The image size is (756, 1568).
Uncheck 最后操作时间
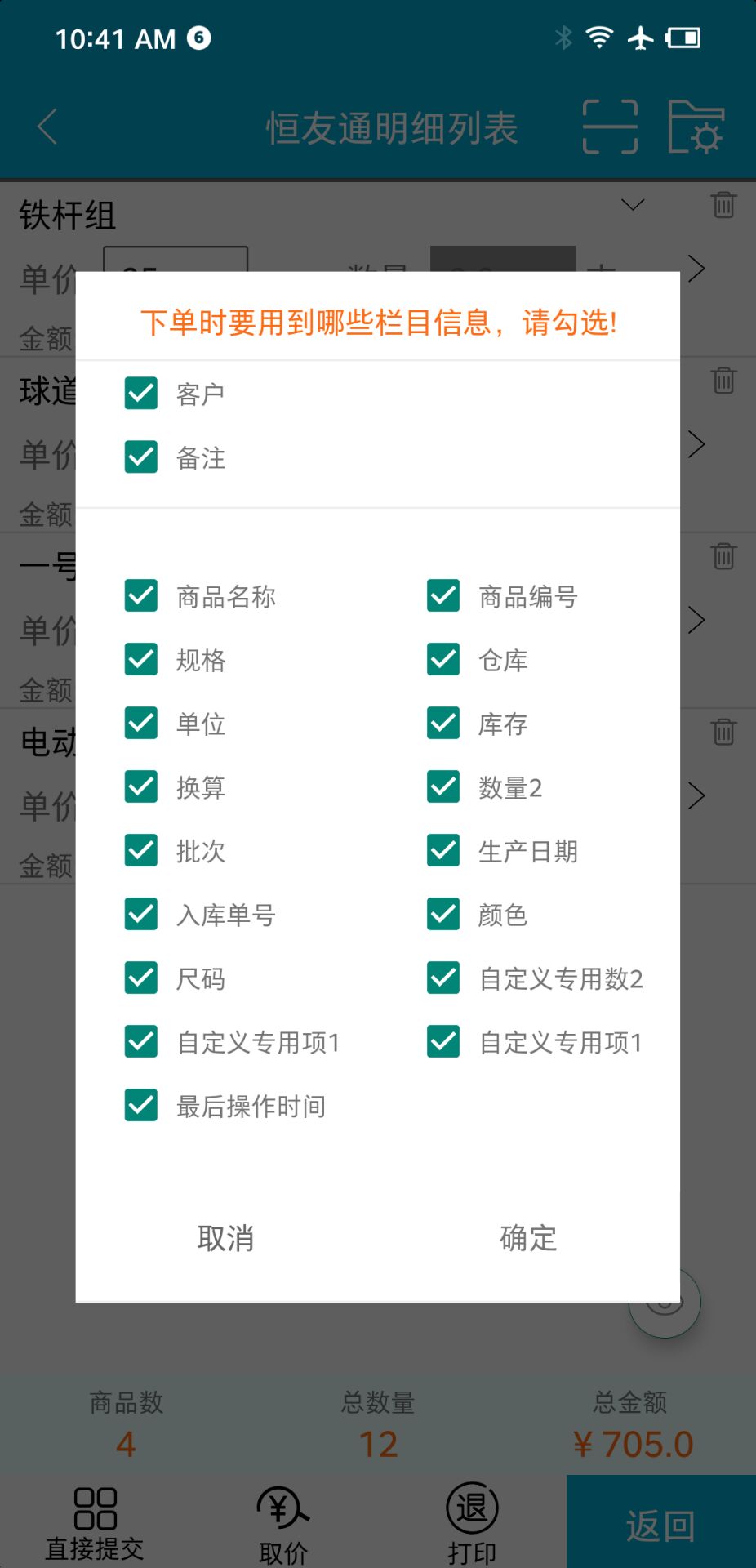141,1106
